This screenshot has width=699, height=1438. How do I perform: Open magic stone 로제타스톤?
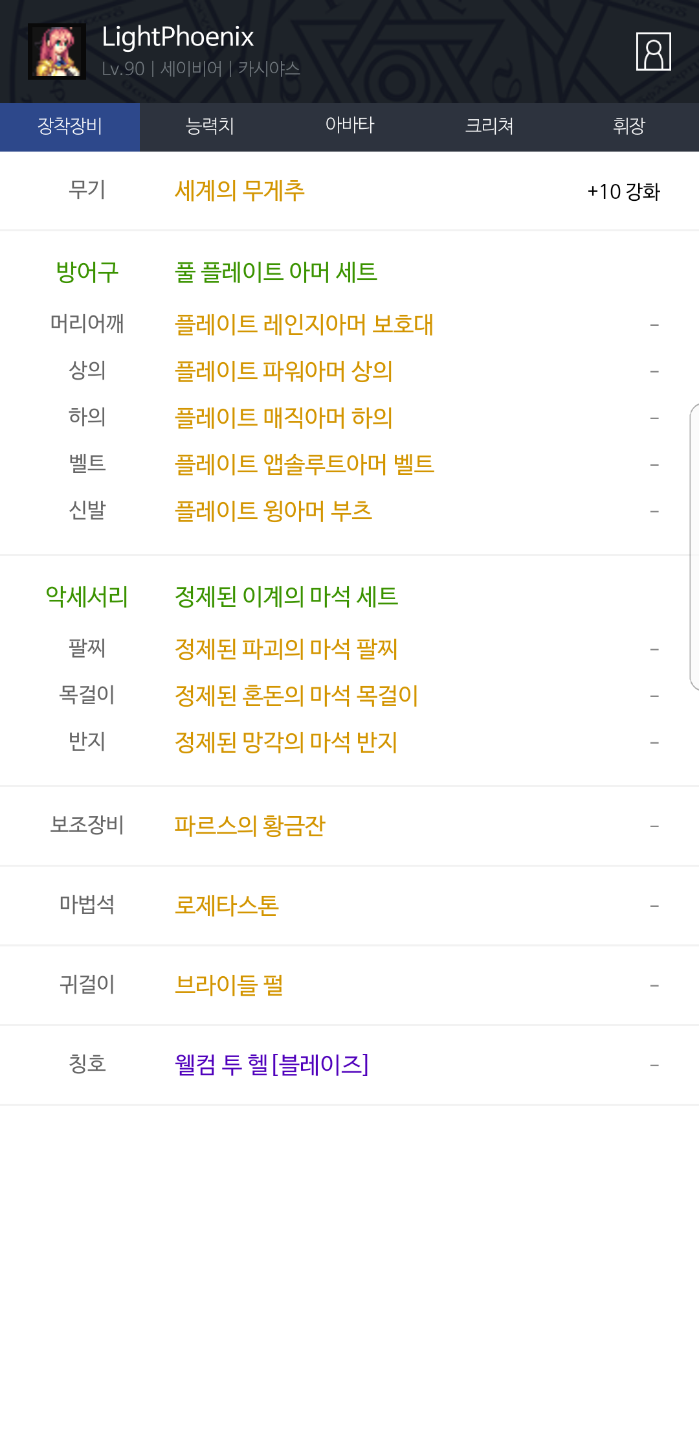[x=227, y=906]
